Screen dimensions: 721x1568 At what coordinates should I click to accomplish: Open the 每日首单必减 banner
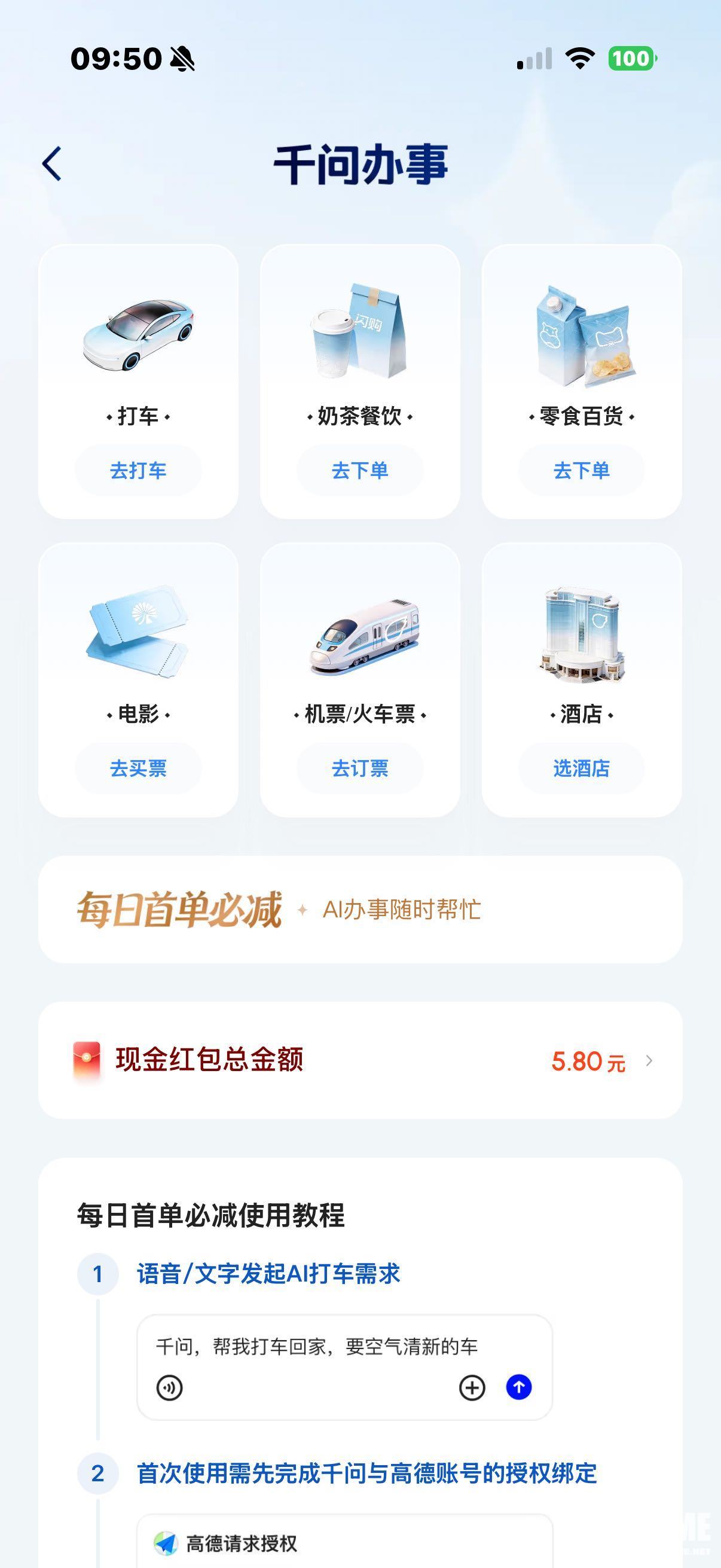pos(359,910)
